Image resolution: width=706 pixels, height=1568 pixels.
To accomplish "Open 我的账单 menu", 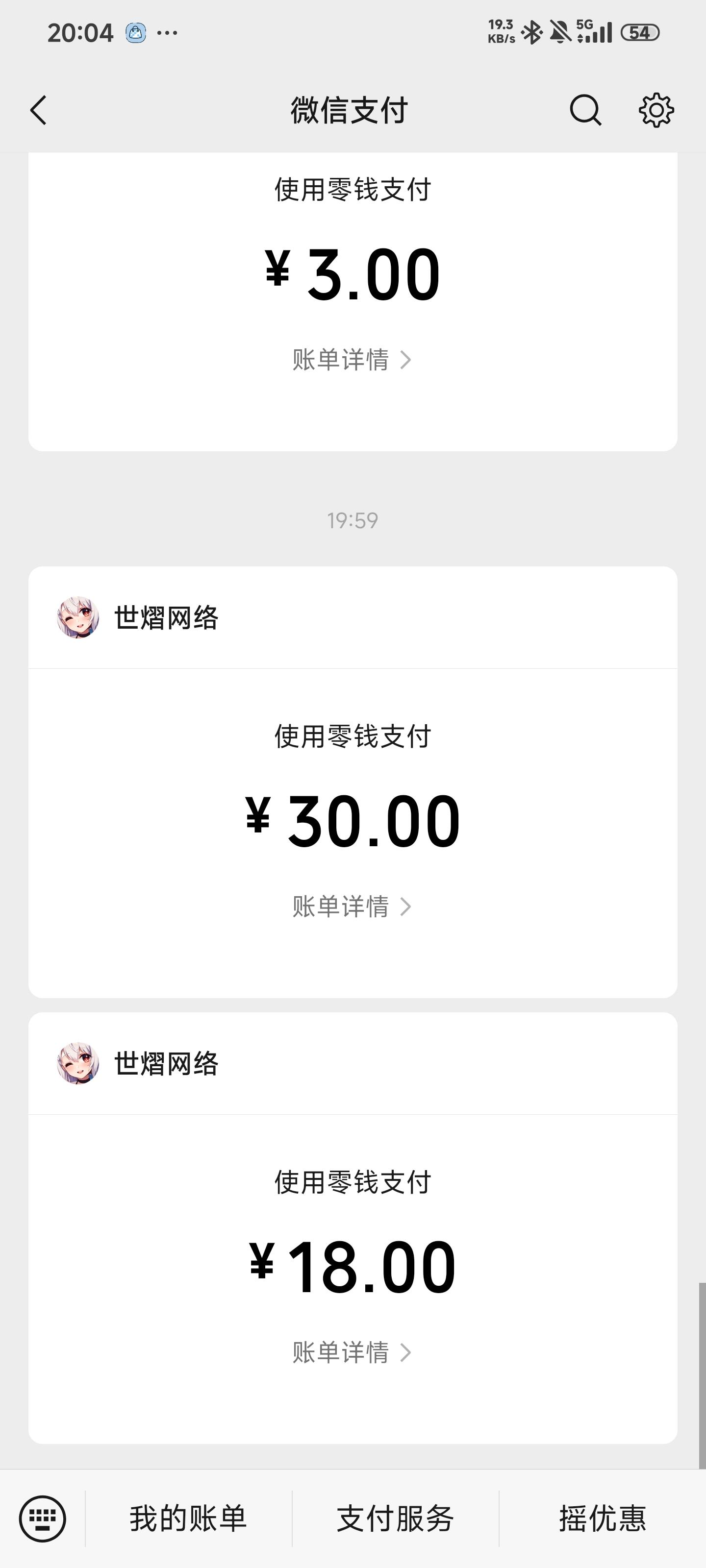I will 188,1518.
